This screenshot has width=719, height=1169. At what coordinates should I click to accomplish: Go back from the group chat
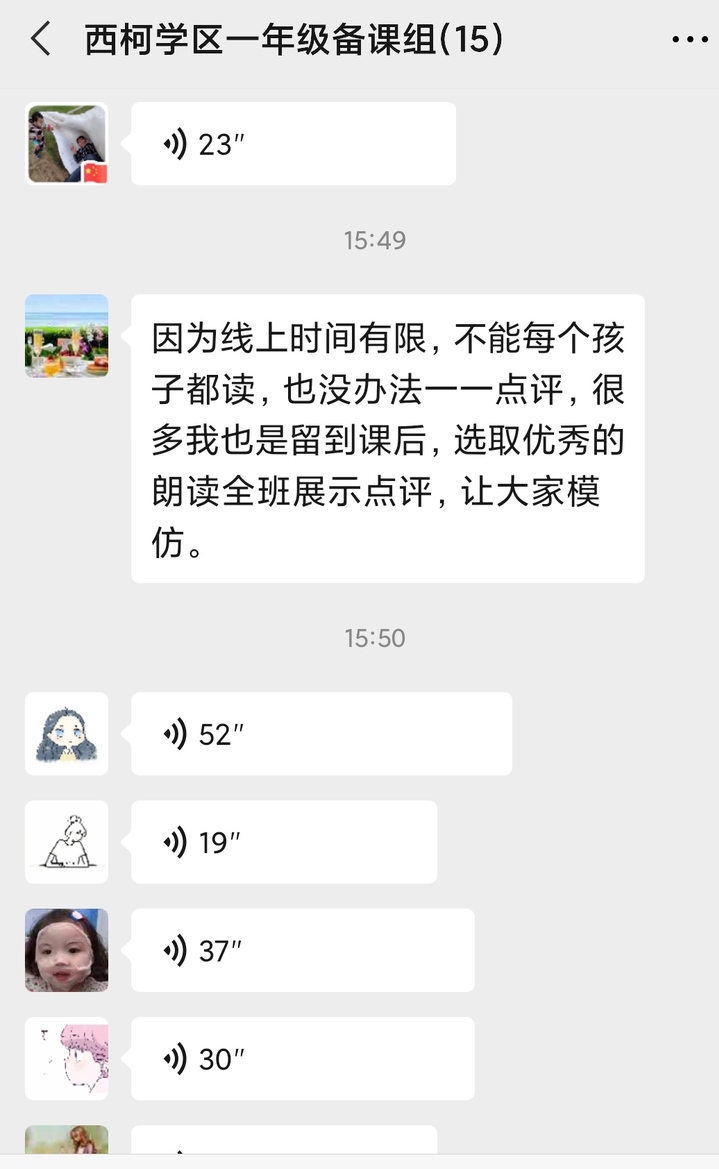(x=40, y=41)
